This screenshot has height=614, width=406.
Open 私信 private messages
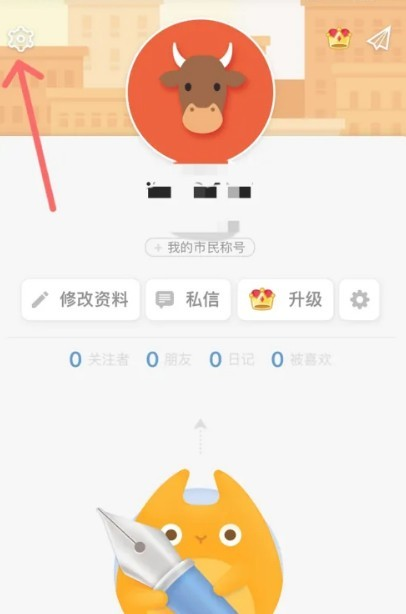pyautogui.click(x=188, y=300)
